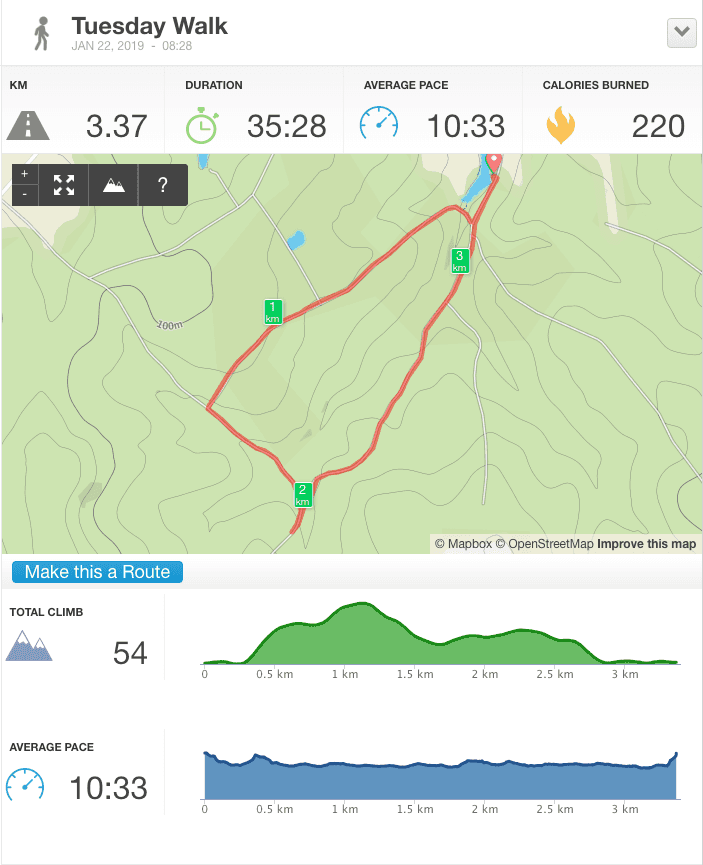Open the map help question mark
Image resolution: width=703 pixels, height=865 pixels.
pyautogui.click(x=162, y=184)
